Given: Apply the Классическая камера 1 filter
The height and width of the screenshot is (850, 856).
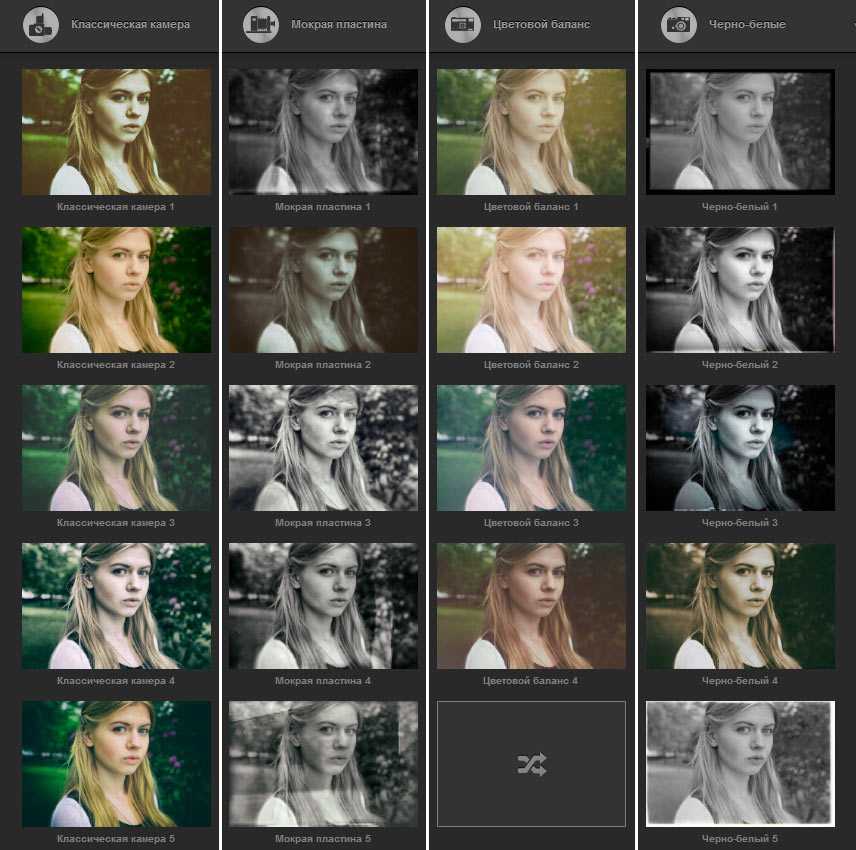Looking at the screenshot, I should coord(116,131).
